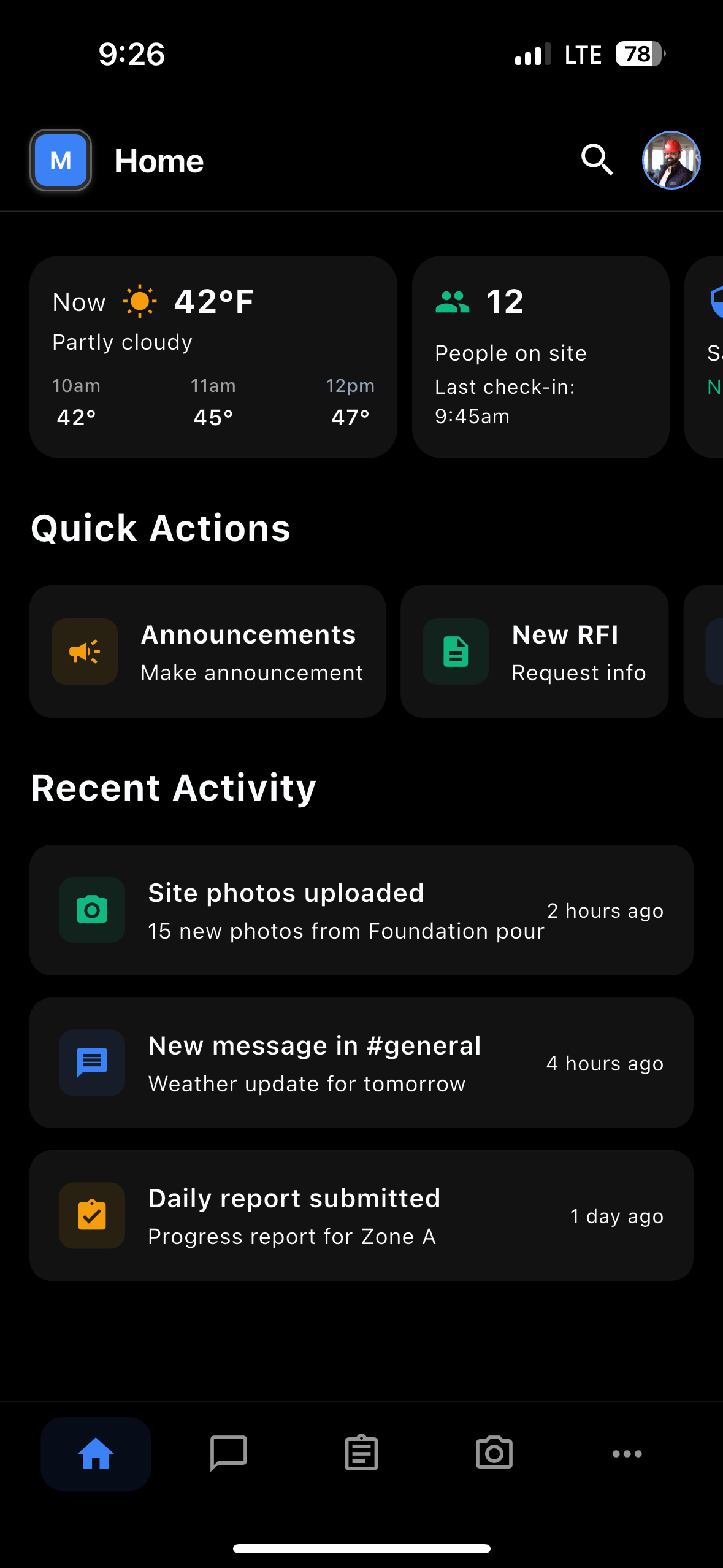The width and height of the screenshot is (723, 1568).
Task: Open the More (...) menu in bottom bar
Action: coord(627,1453)
